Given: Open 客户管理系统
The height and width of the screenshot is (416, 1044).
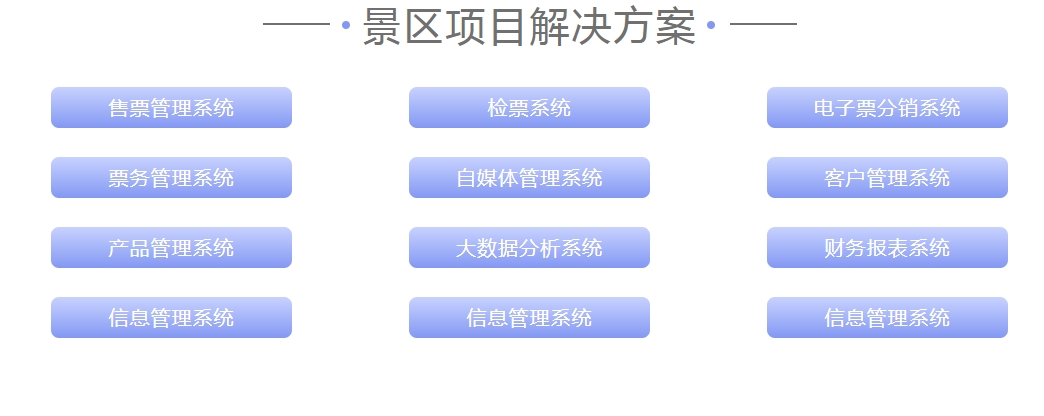Looking at the screenshot, I should pos(887,178).
